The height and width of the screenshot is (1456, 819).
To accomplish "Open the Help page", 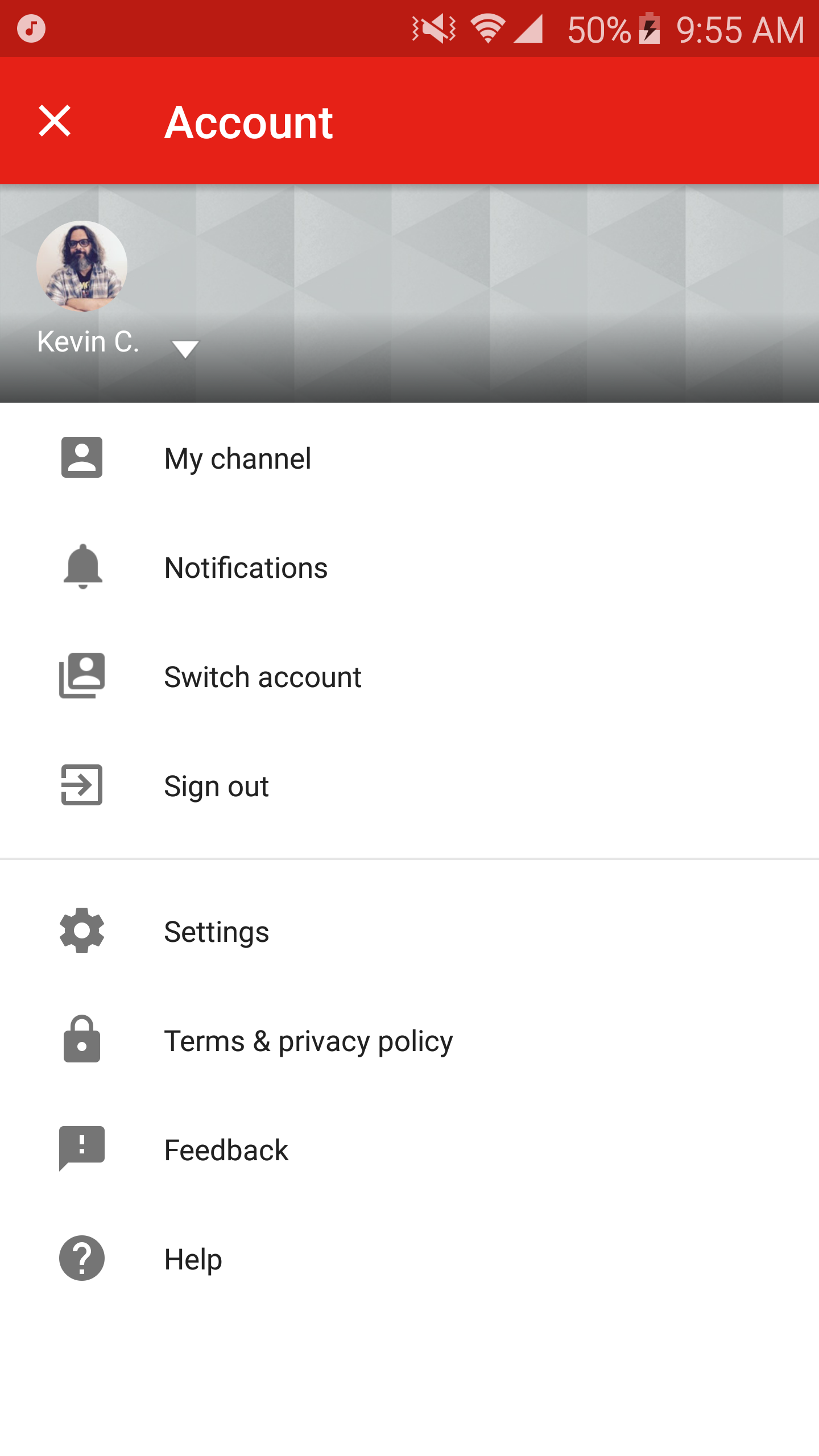I will pos(193,1259).
